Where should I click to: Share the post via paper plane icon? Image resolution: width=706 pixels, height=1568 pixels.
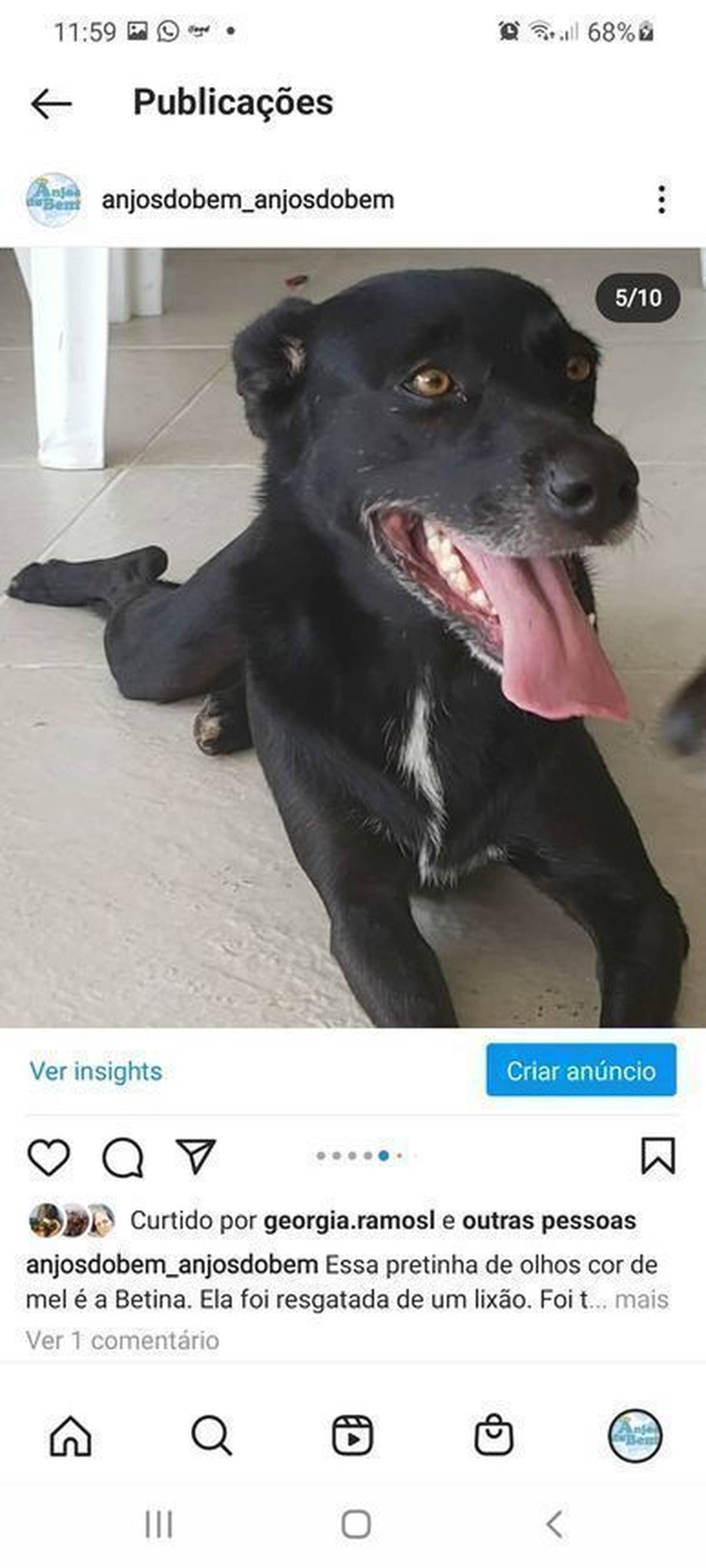pos(195,1155)
